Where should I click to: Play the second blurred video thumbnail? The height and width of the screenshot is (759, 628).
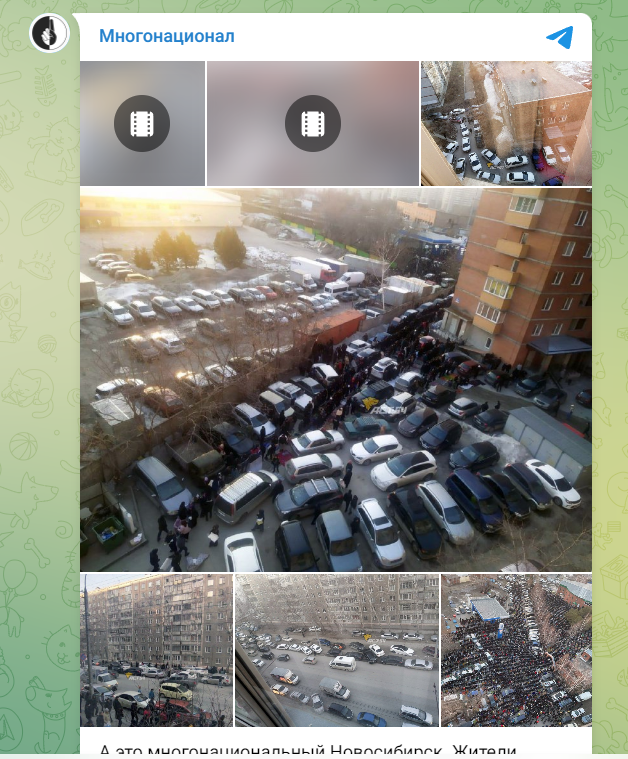pyautogui.click(x=313, y=124)
